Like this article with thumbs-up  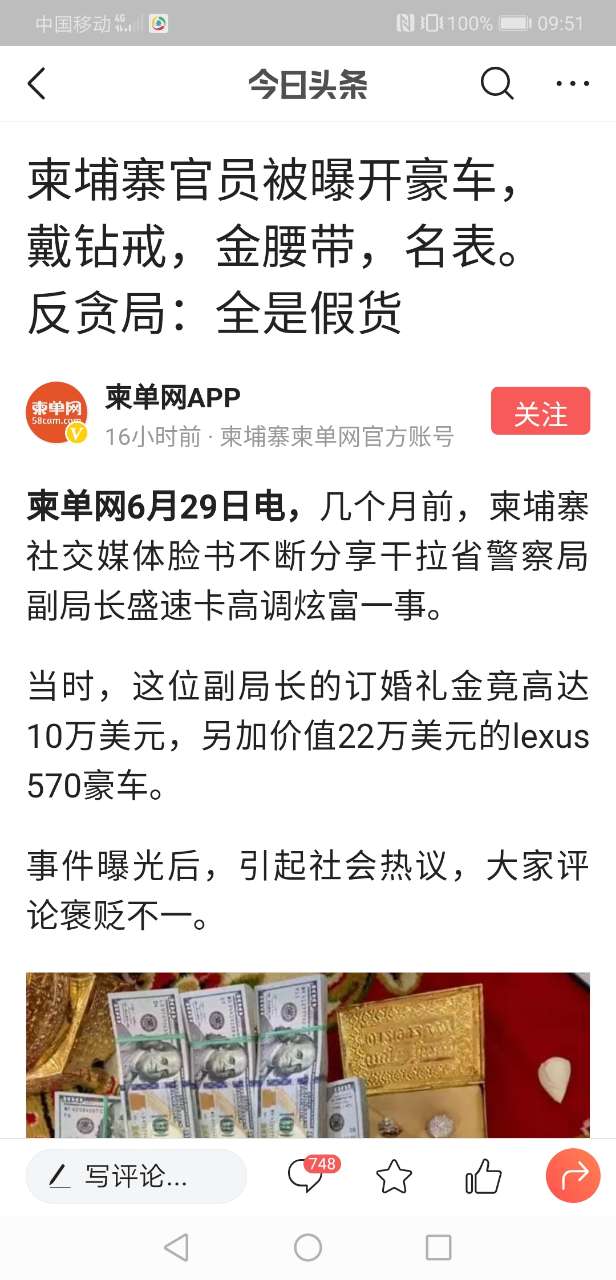pos(484,1177)
